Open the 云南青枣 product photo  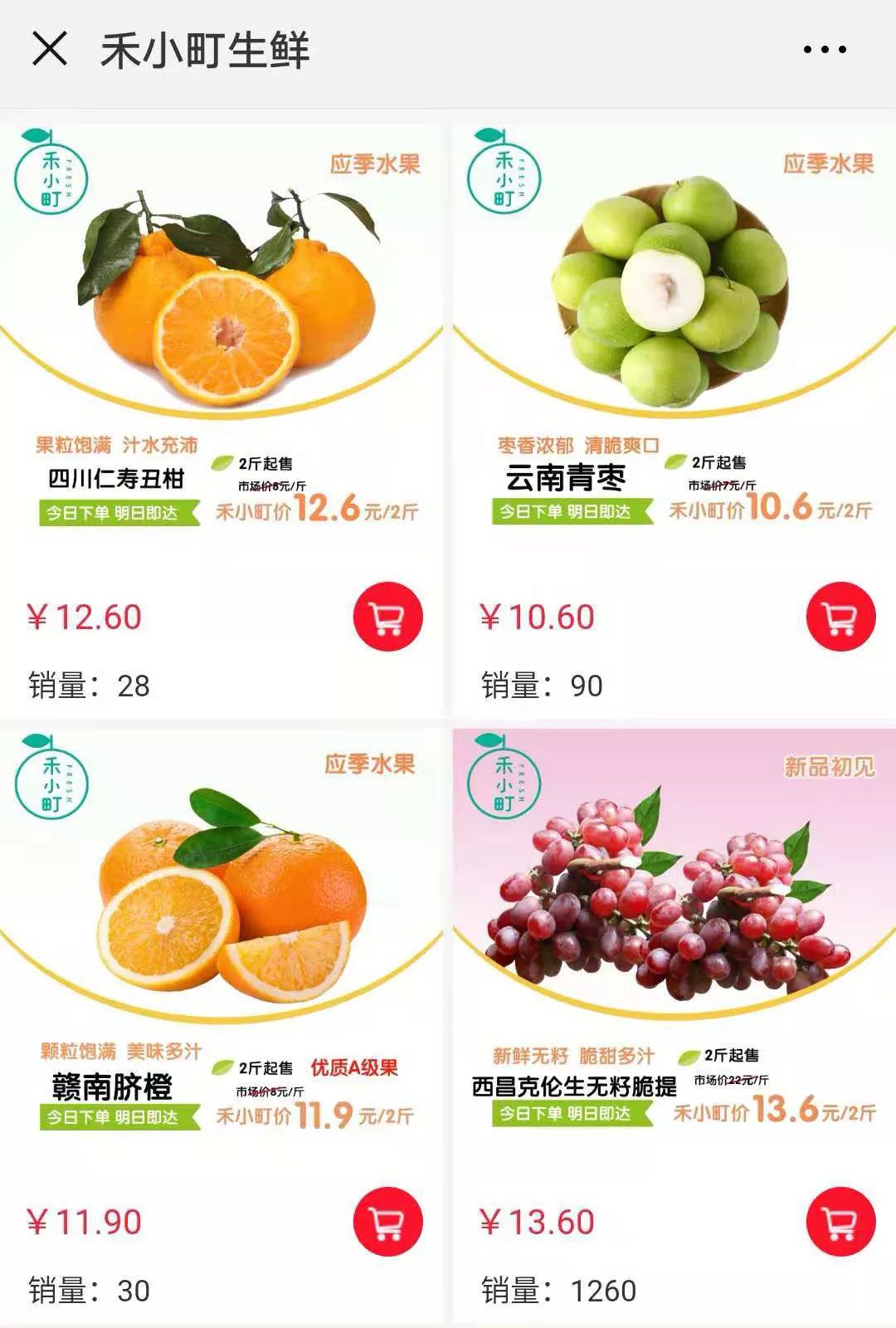click(672, 290)
